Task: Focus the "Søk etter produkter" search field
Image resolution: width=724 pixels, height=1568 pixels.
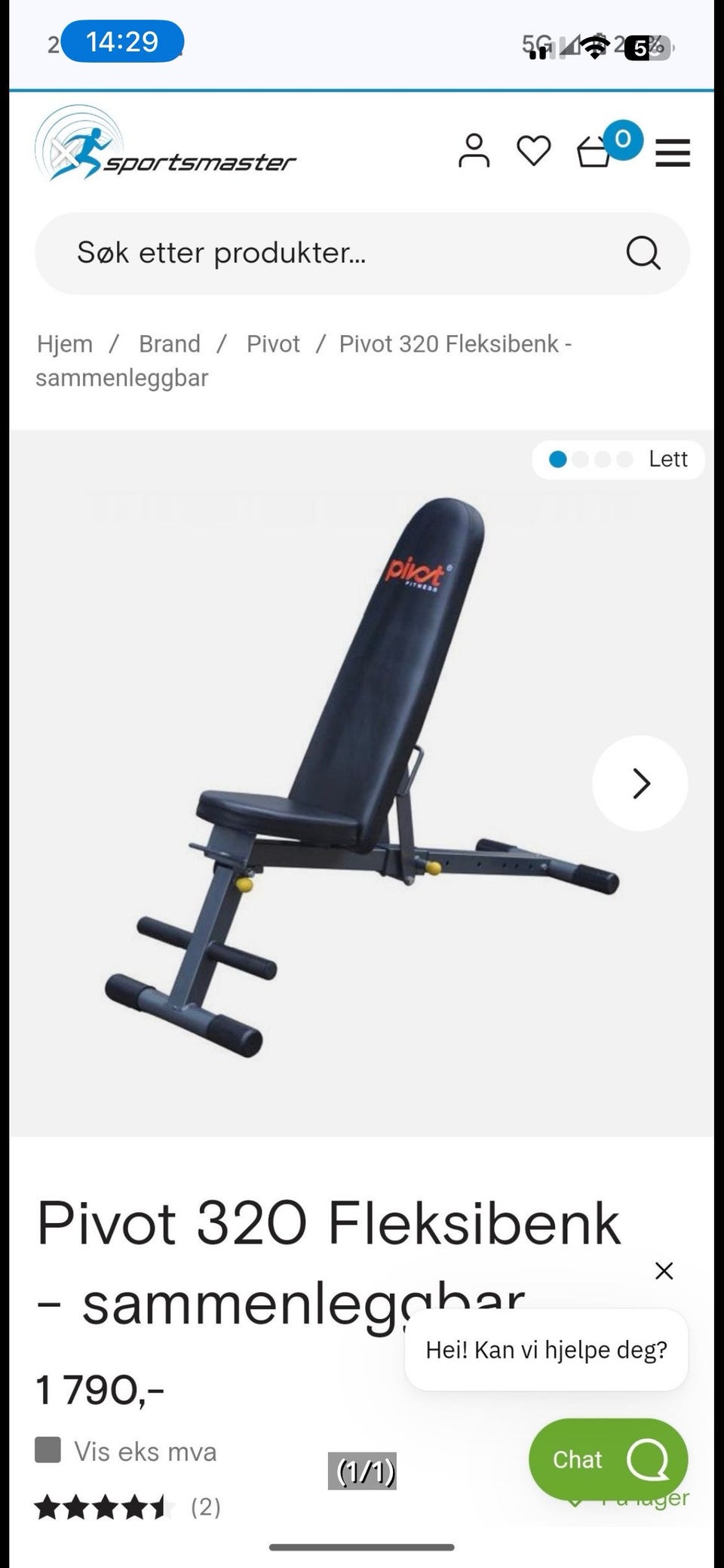Action: click(x=332, y=254)
